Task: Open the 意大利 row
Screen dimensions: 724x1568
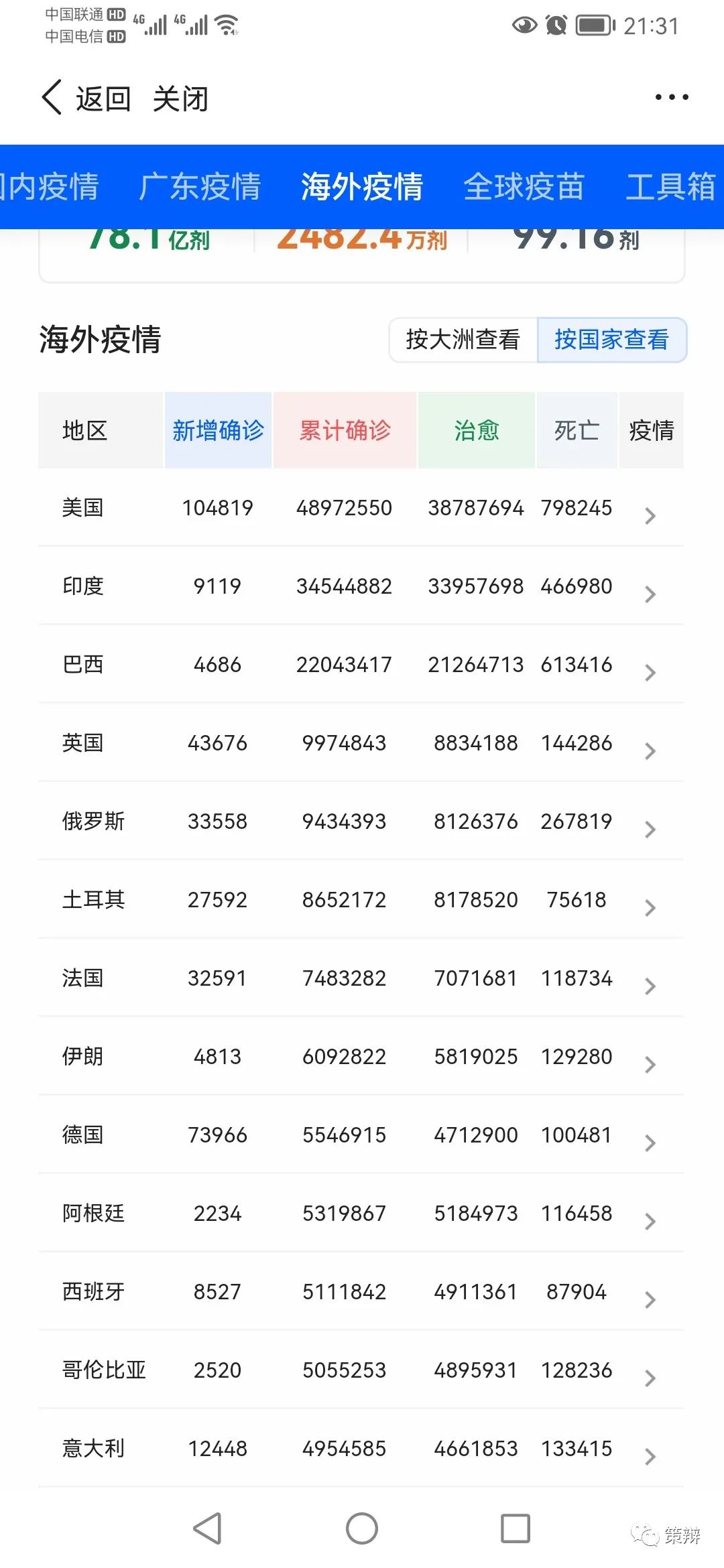Action: click(x=361, y=1448)
